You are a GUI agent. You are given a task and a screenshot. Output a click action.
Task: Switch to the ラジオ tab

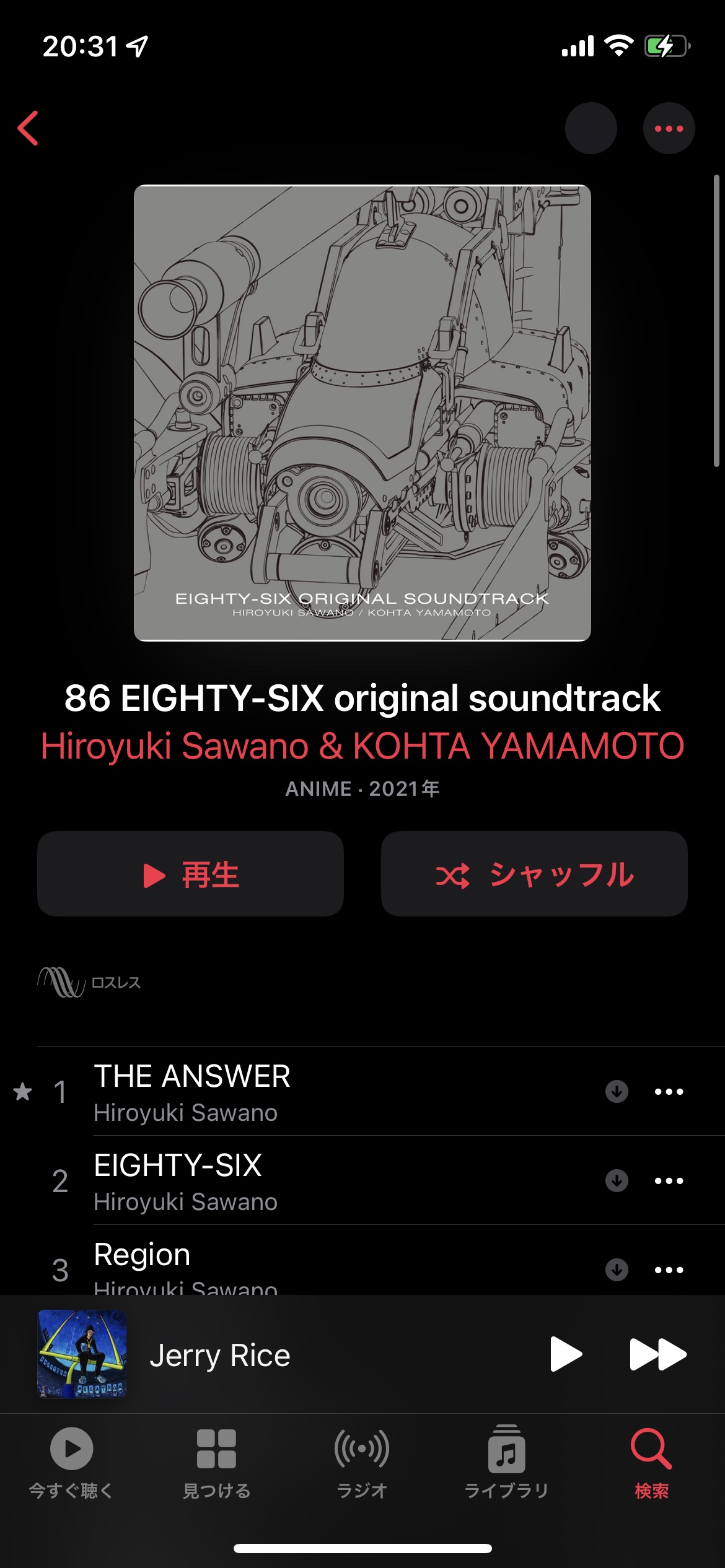click(x=362, y=1463)
